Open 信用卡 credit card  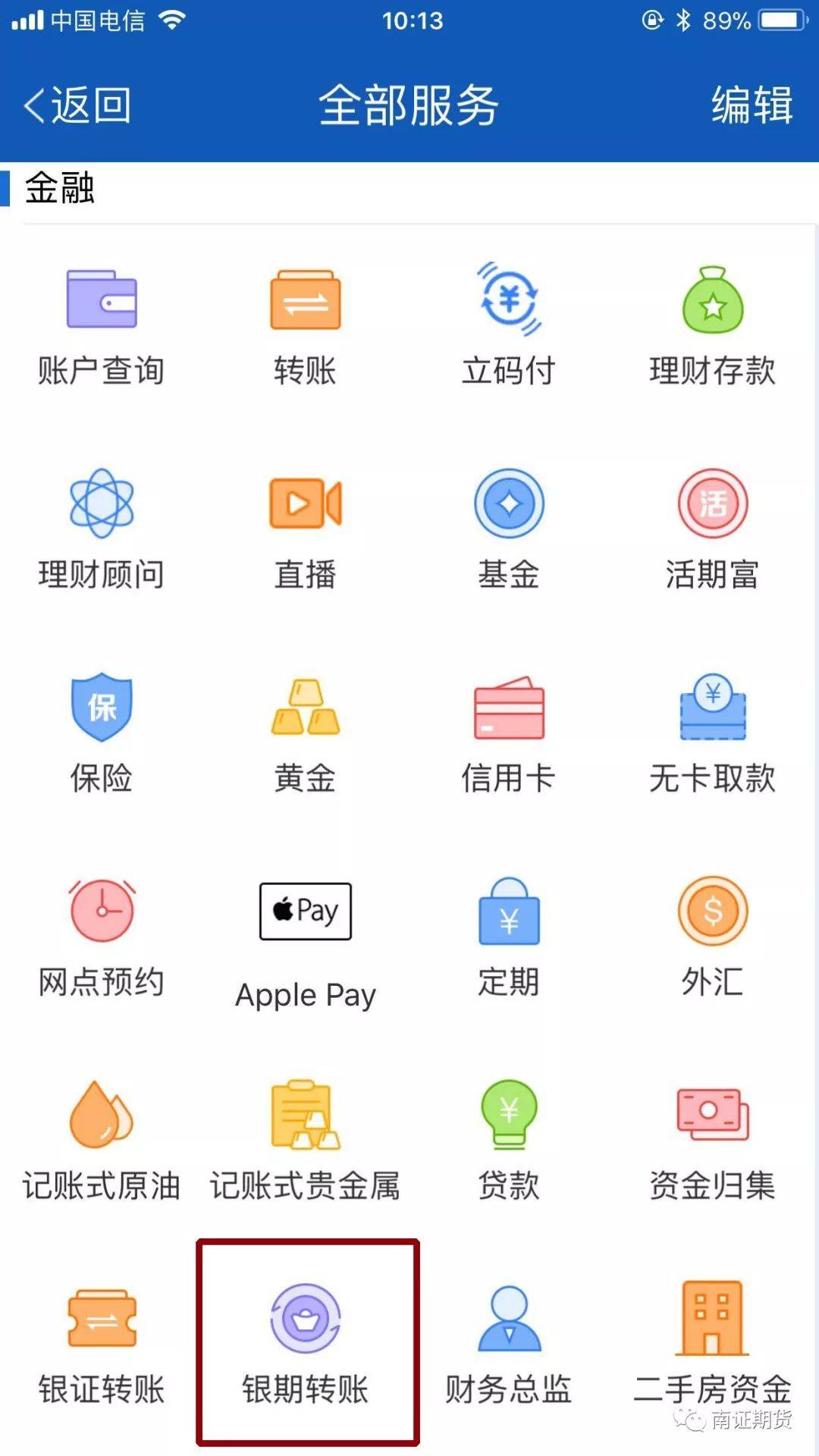(509, 734)
